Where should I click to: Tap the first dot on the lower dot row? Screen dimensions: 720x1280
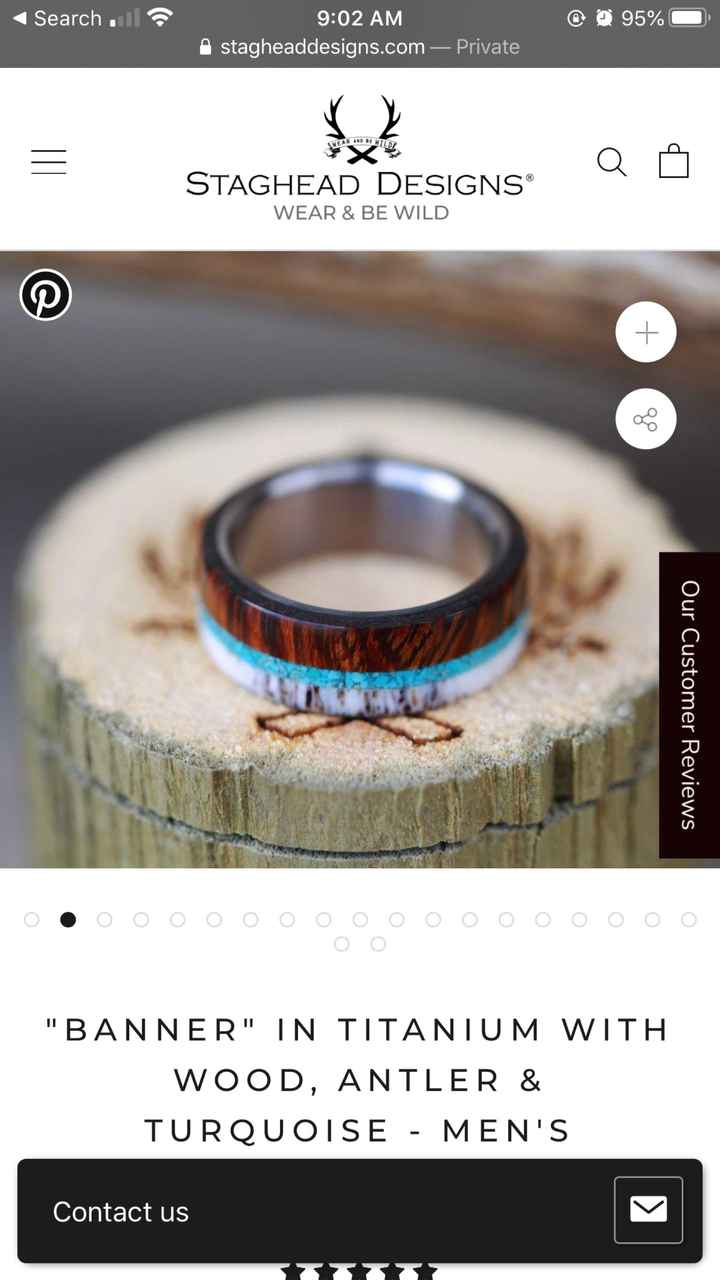341,943
